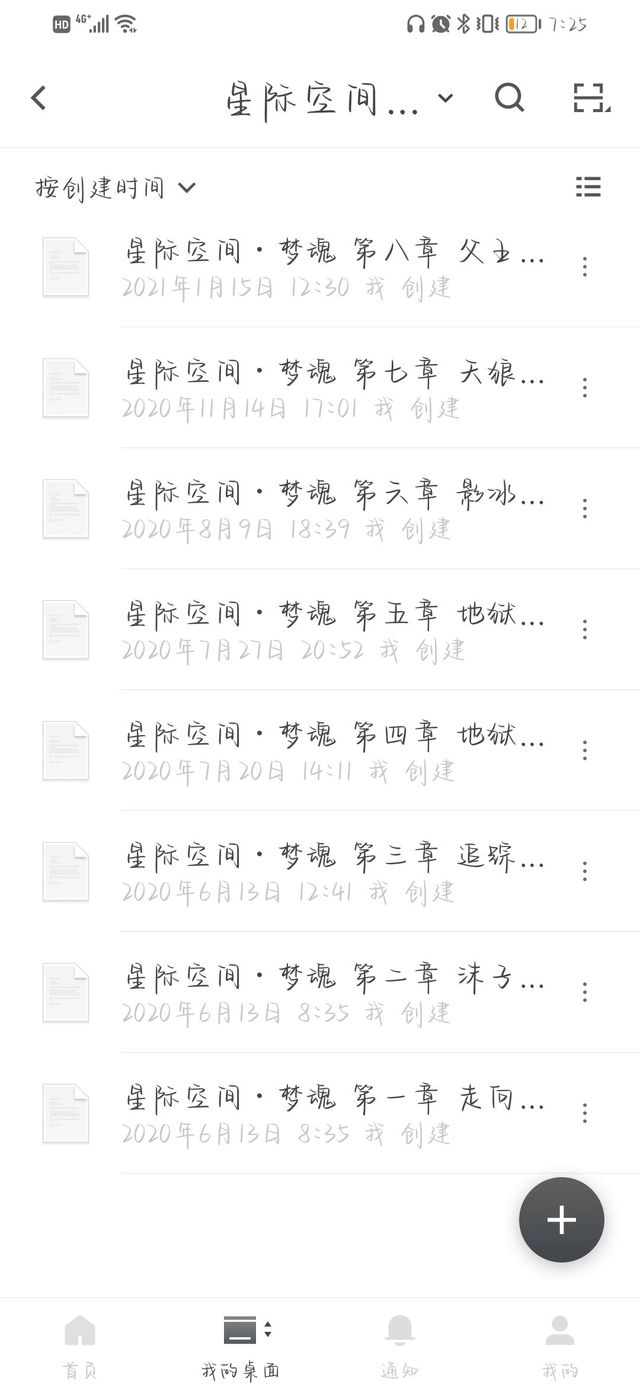Show more options for 第四章 document
640x1387 pixels.
[585, 751]
